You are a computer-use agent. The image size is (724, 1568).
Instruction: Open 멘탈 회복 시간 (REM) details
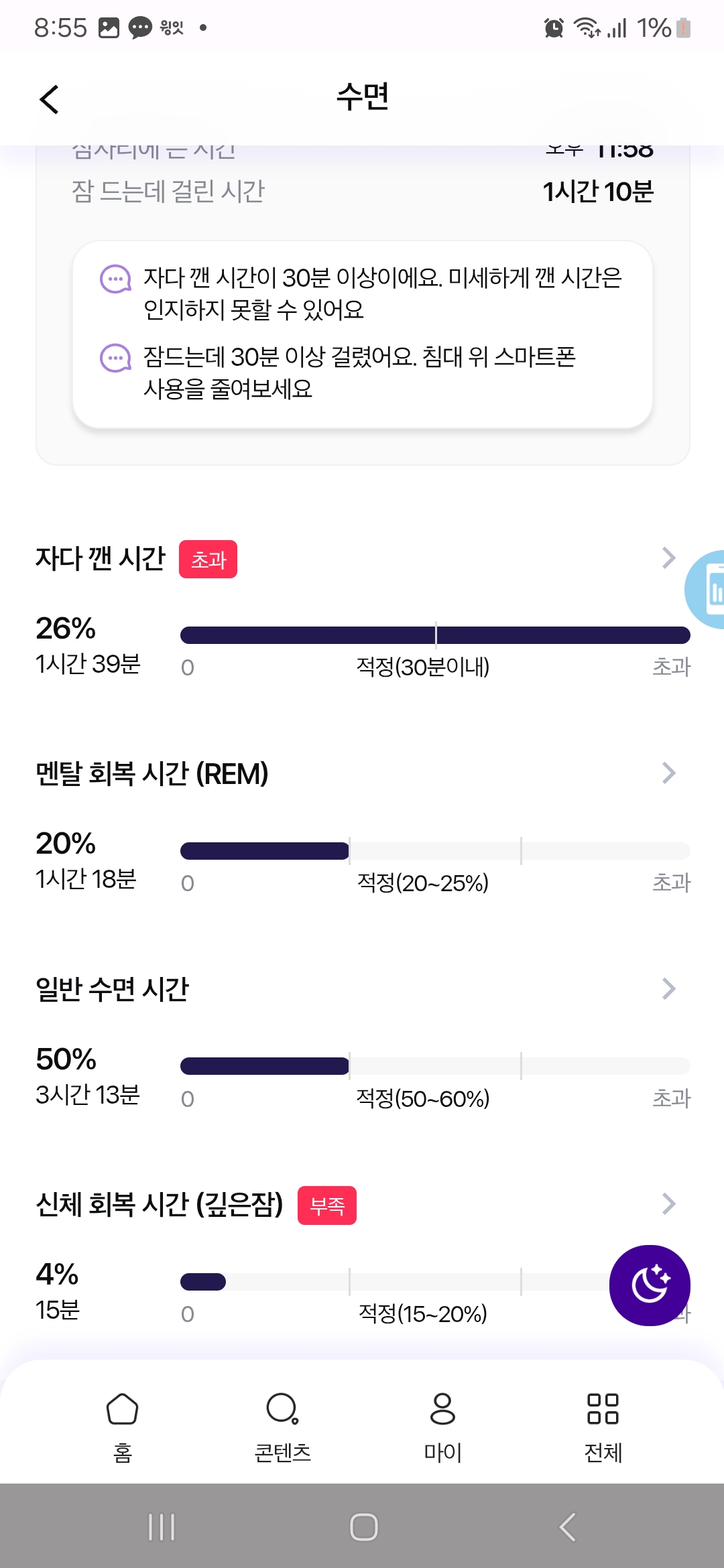pyautogui.click(x=668, y=773)
